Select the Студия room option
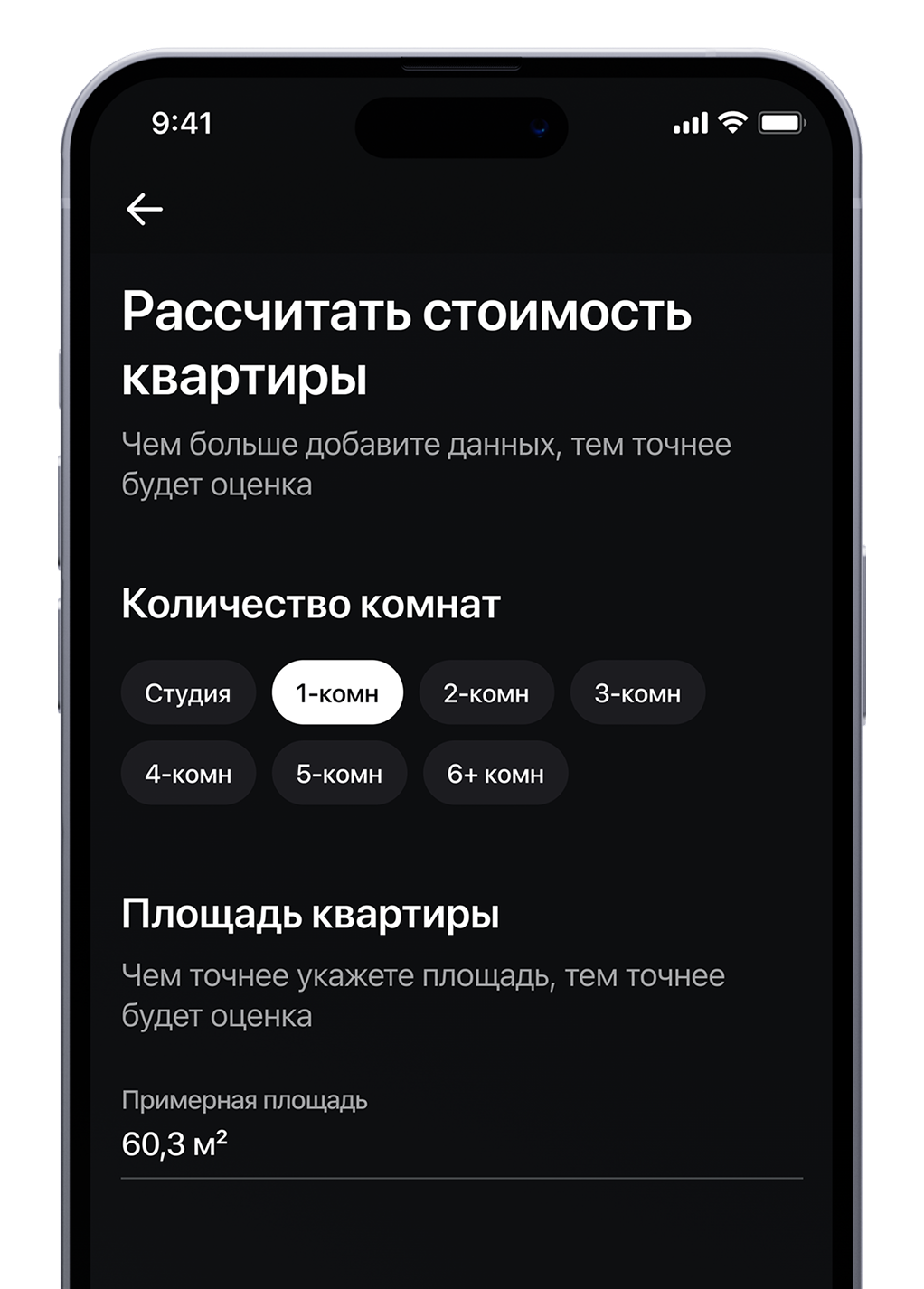This screenshot has width=924, height=1289. point(188,693)
